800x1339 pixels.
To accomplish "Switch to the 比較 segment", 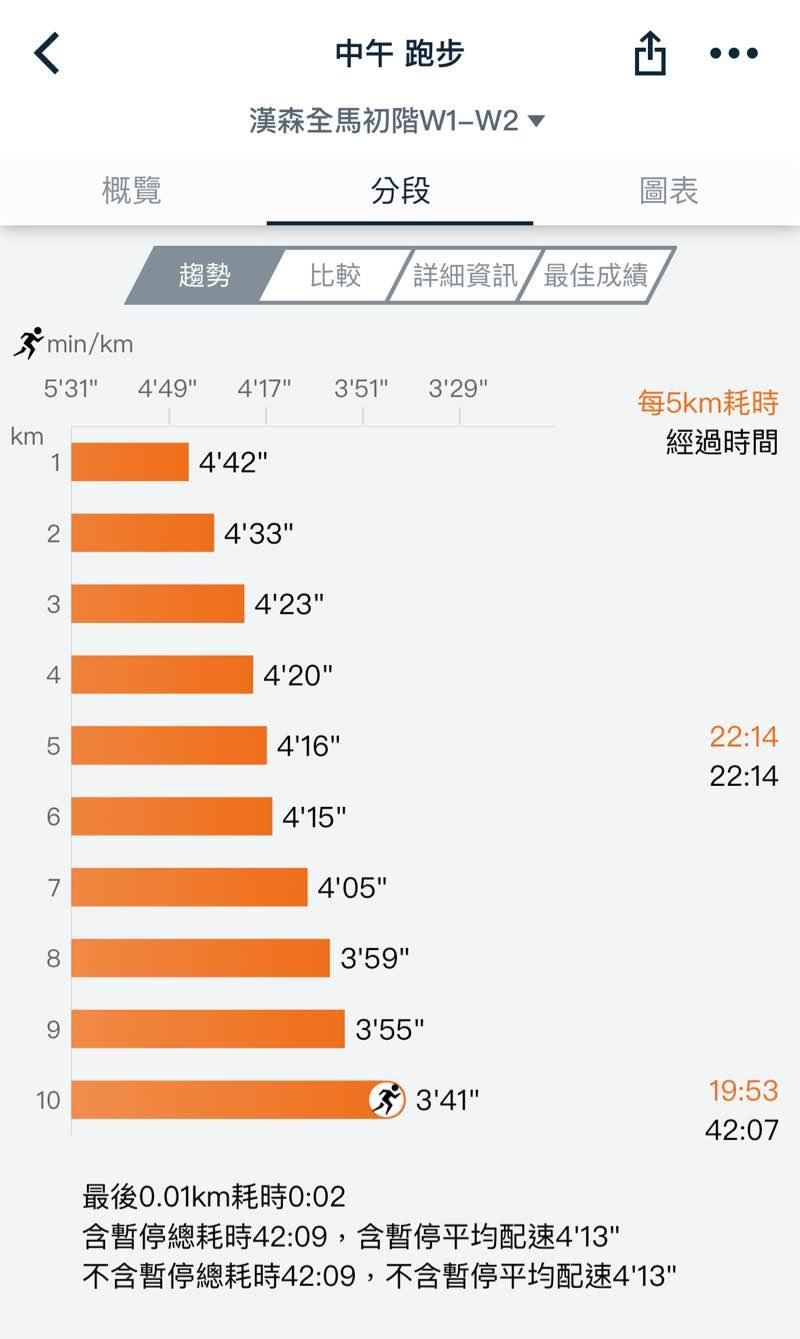I will (335, 275).
